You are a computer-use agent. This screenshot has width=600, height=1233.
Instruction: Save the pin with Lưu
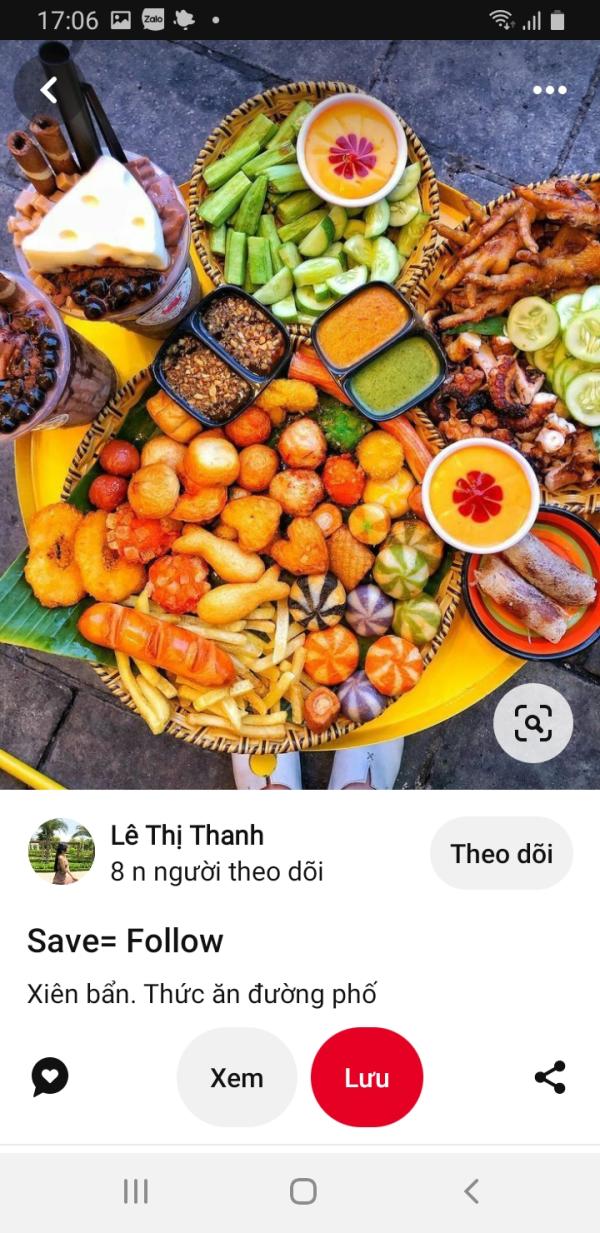coord(367,1077)
